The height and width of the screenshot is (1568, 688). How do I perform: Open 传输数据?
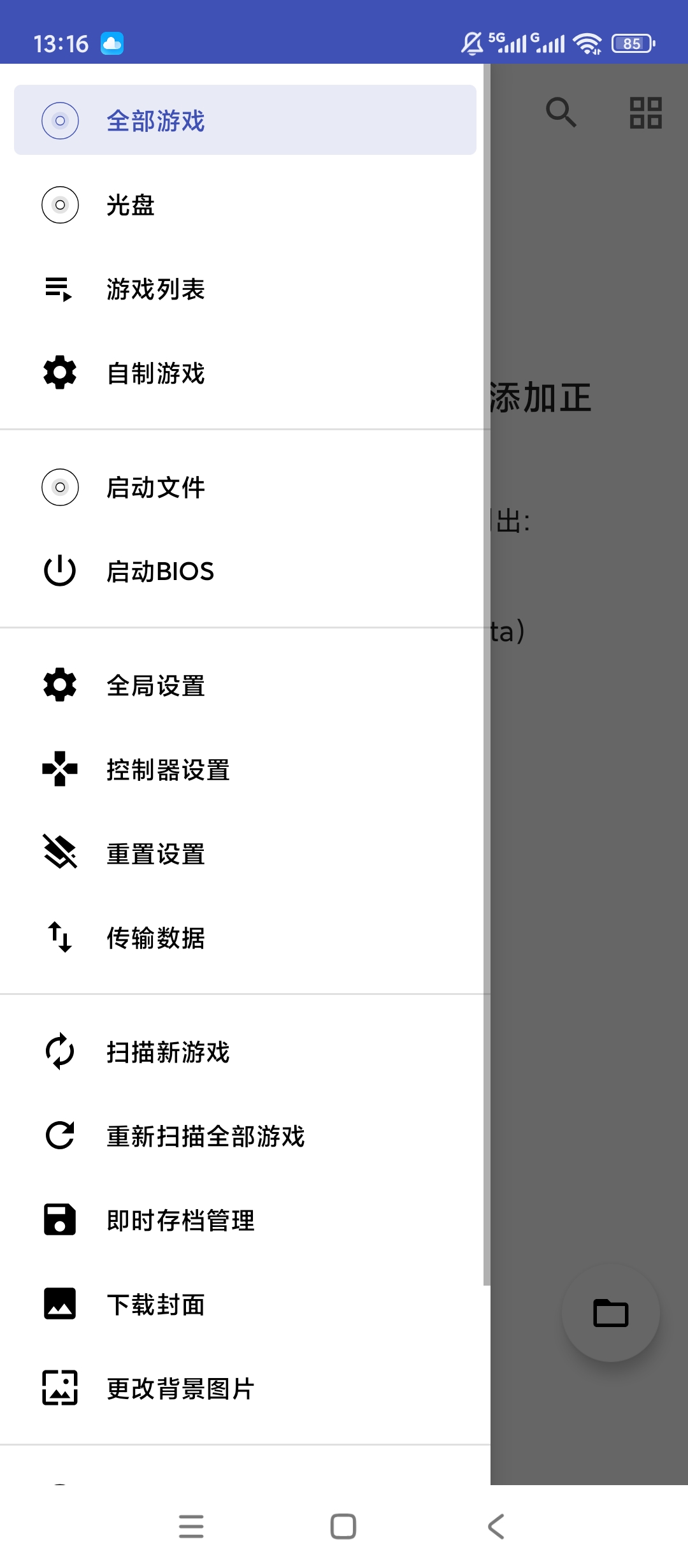[245, 938]
